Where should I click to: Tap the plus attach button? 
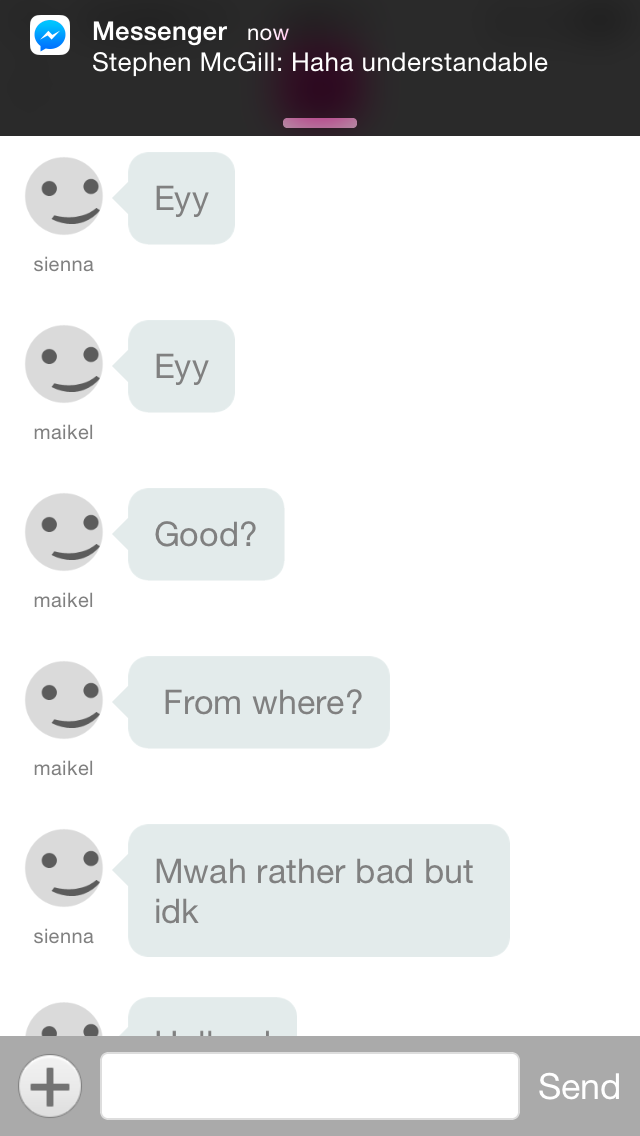(x=50, y=1086)
